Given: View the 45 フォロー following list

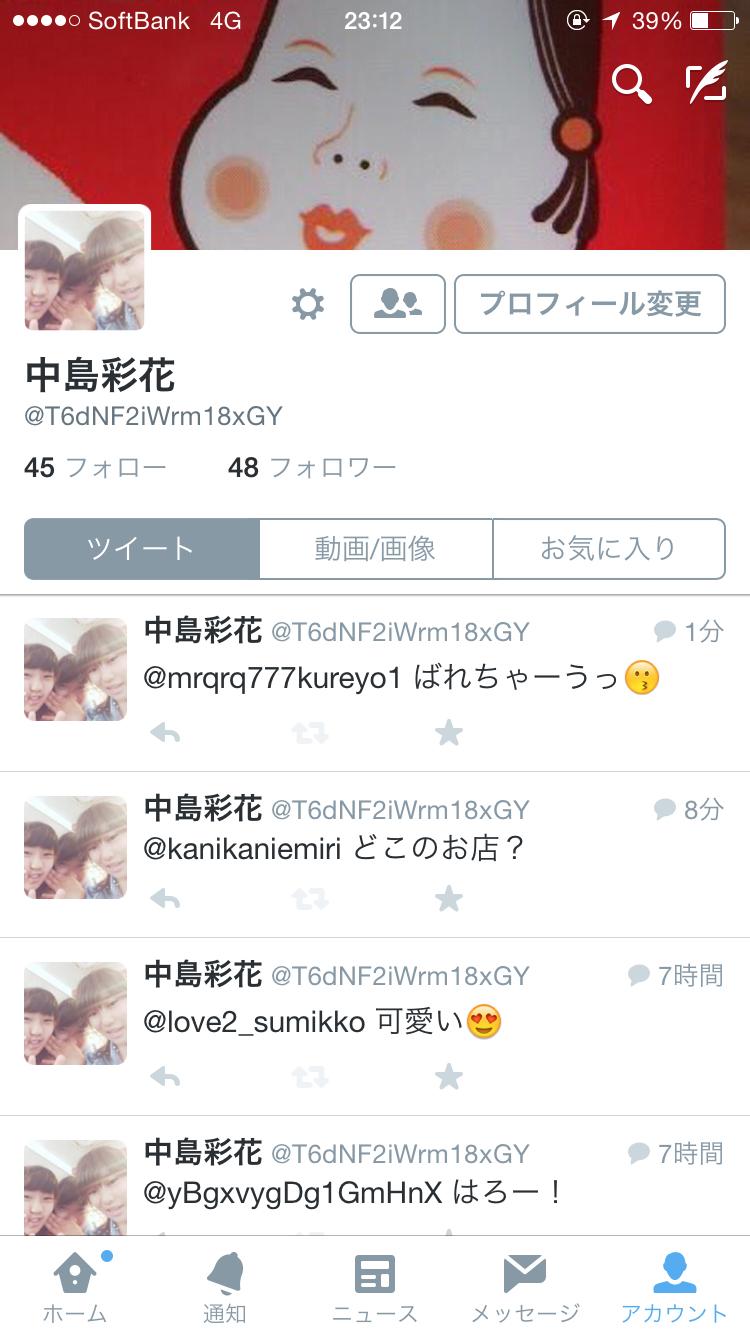Looking at the screenshot, I should [95, 467].
